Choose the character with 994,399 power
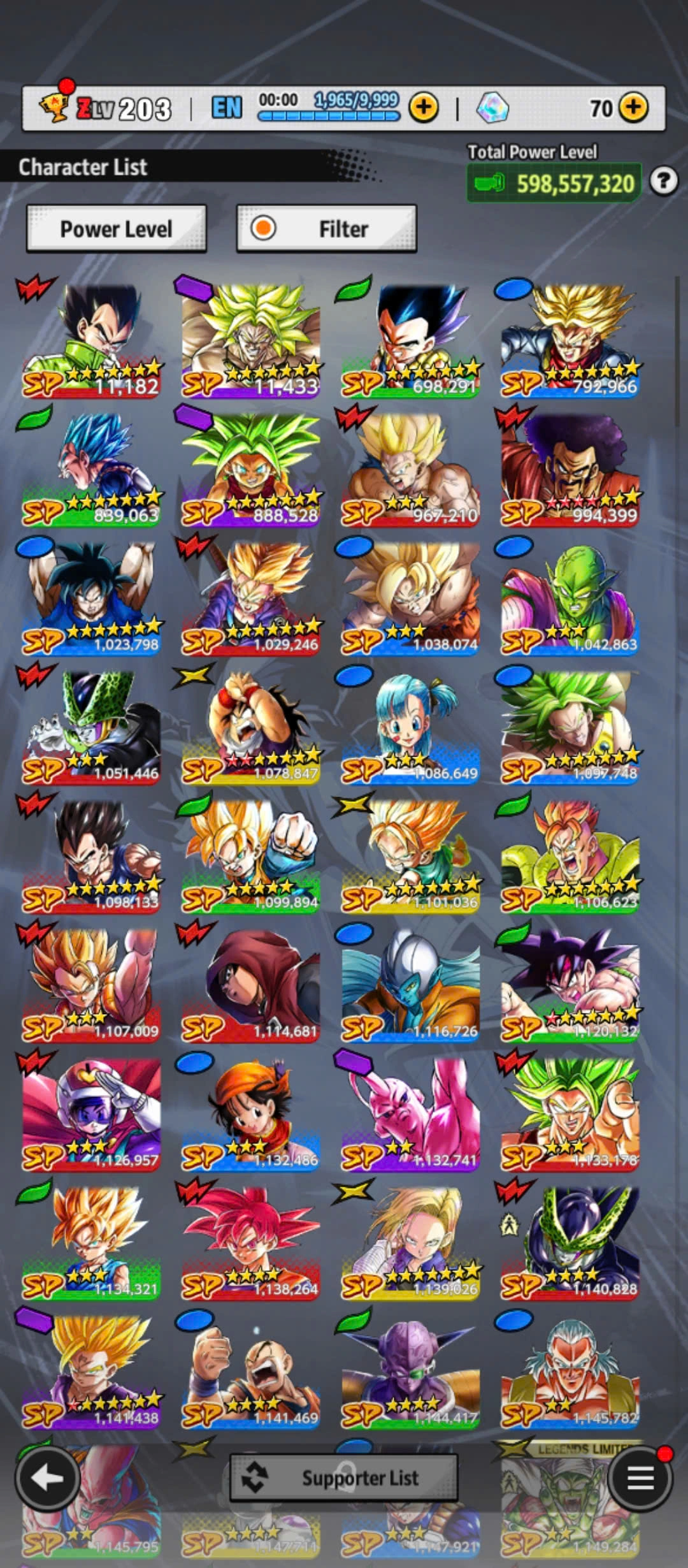 click(x=570, y=470)
